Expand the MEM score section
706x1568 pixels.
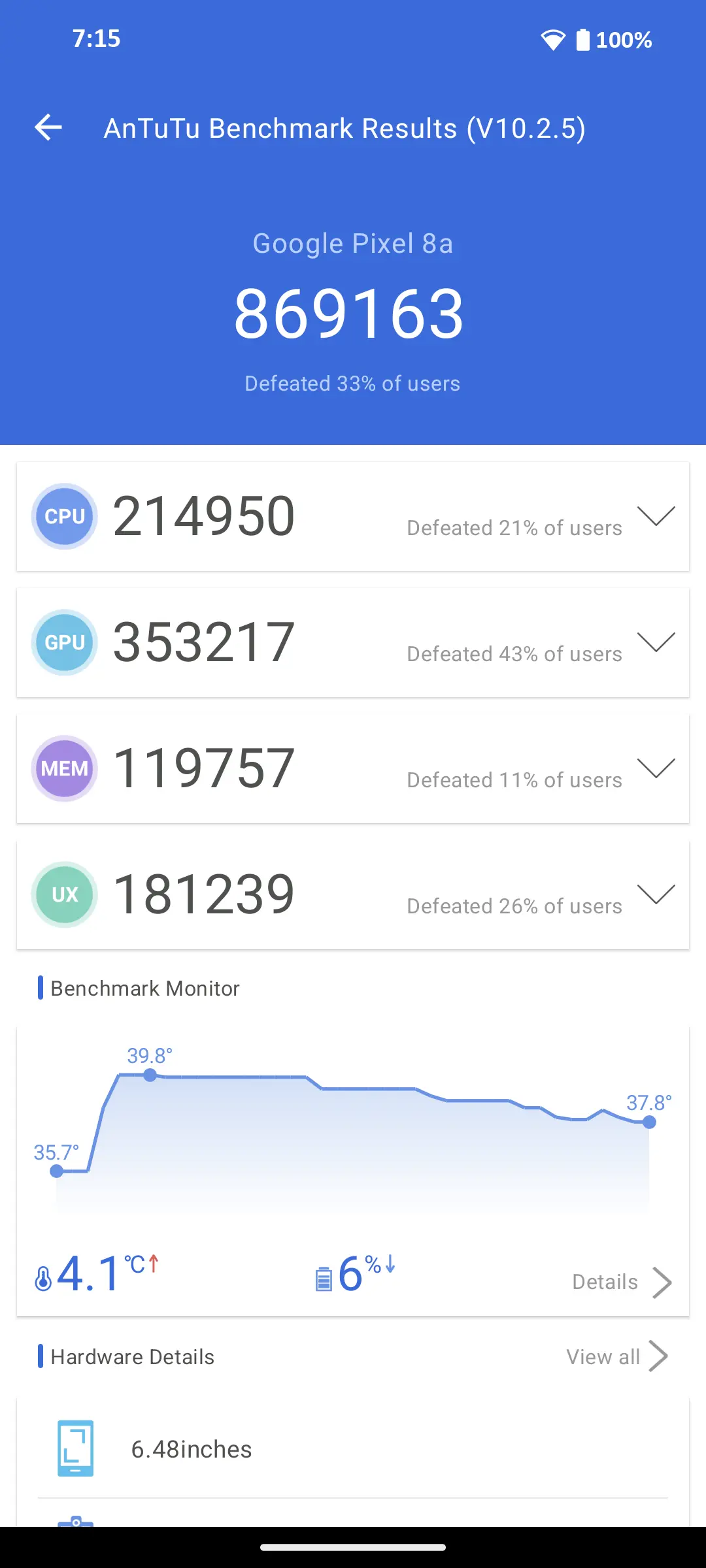[x=656, y=768]
